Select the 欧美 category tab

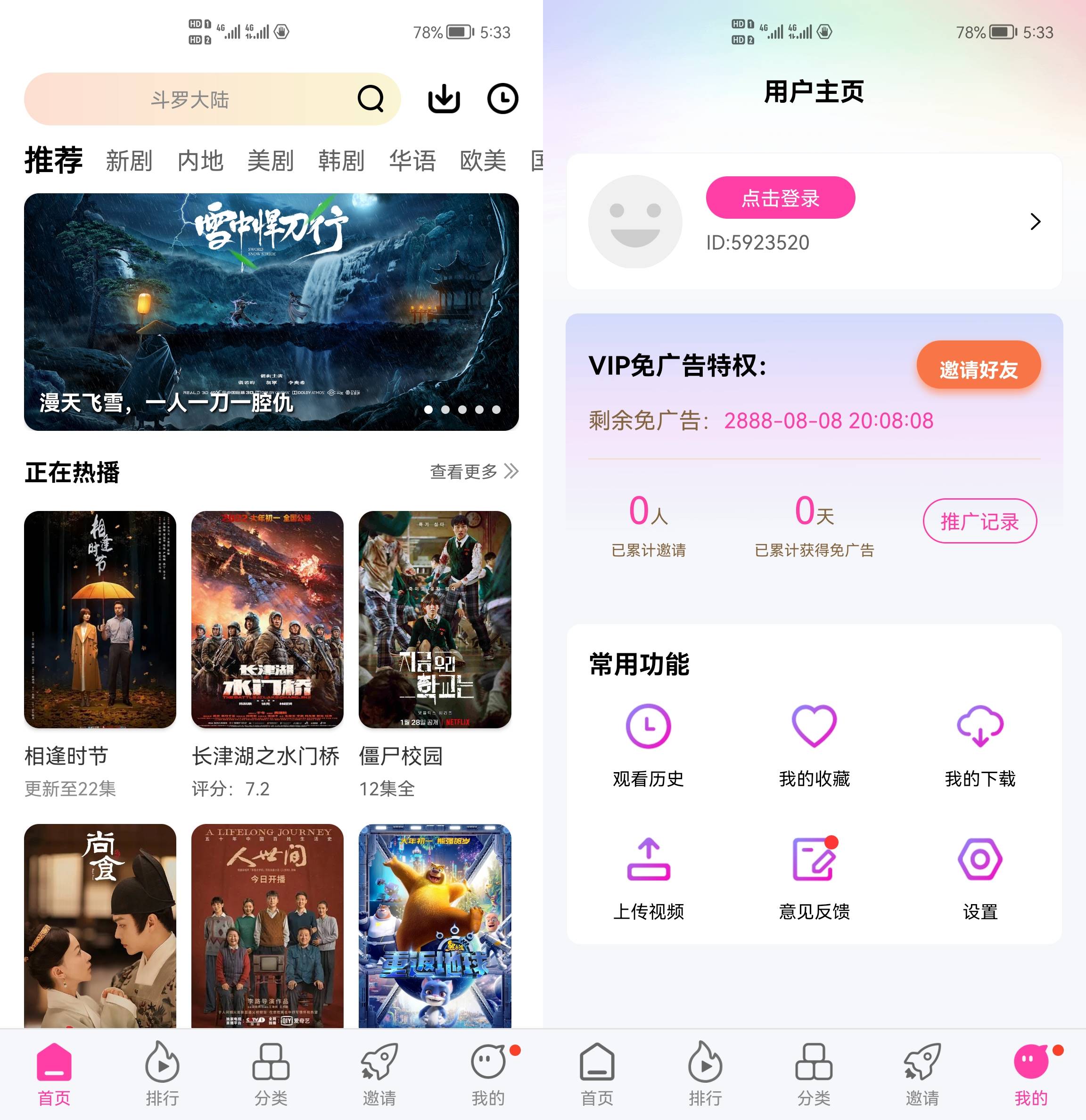click(483, 161)
